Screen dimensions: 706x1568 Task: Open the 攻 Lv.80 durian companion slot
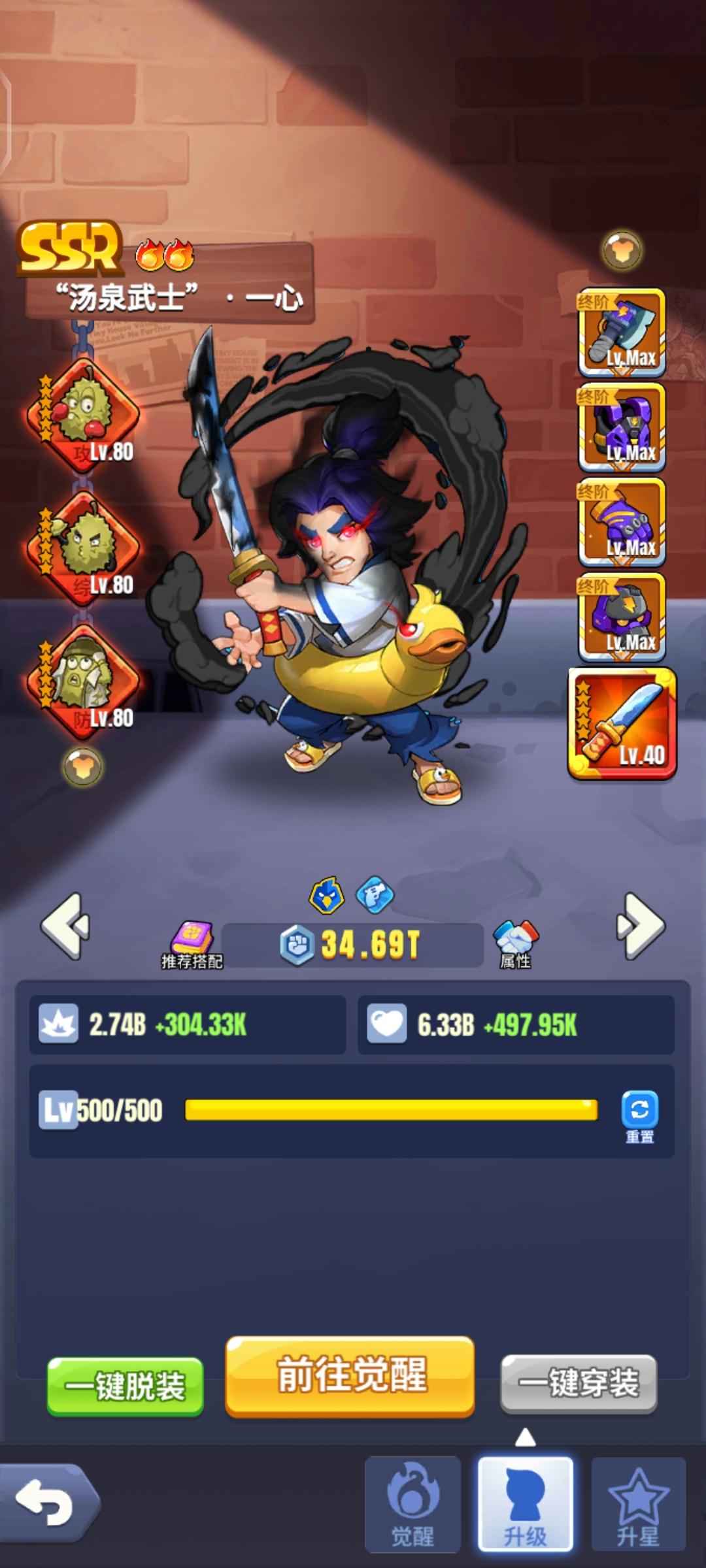tap(83, 415)
